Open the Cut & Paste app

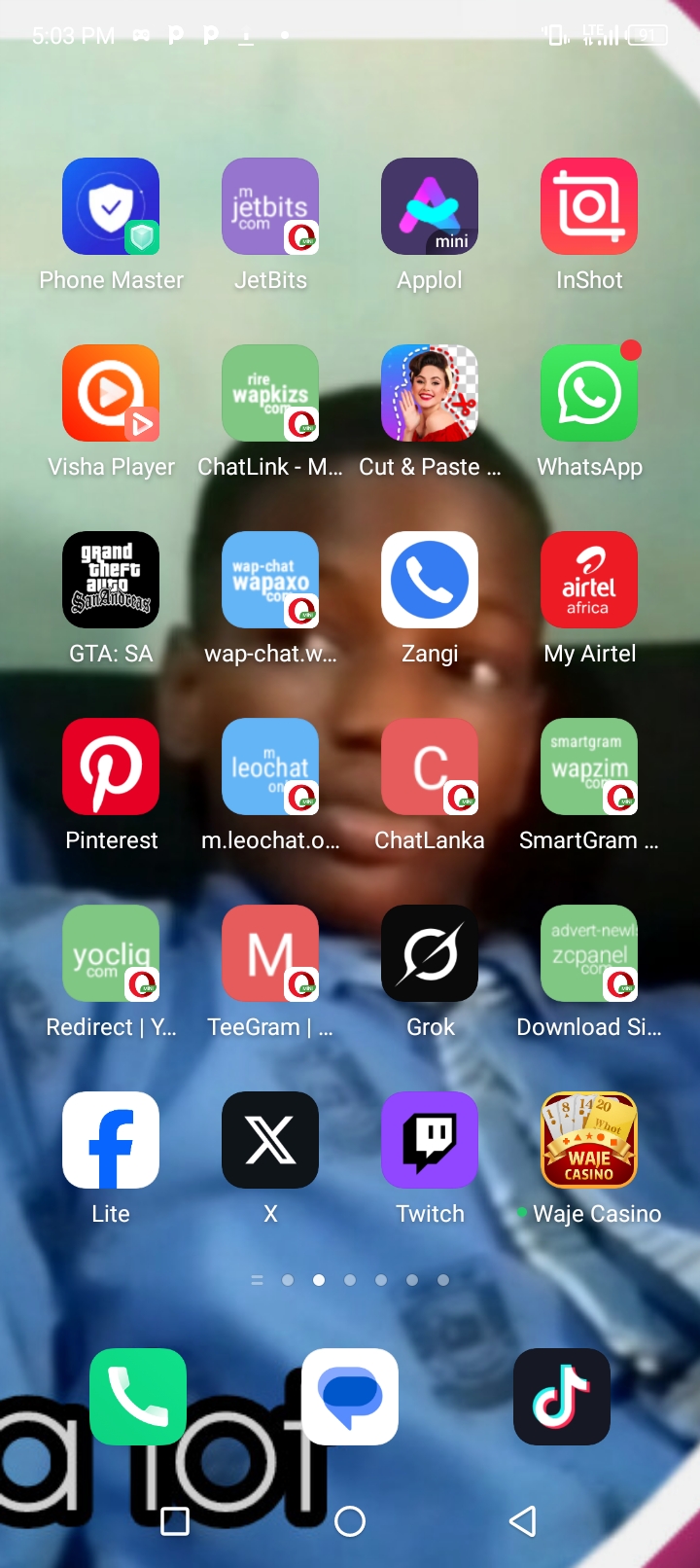click(x=430, y=394)
